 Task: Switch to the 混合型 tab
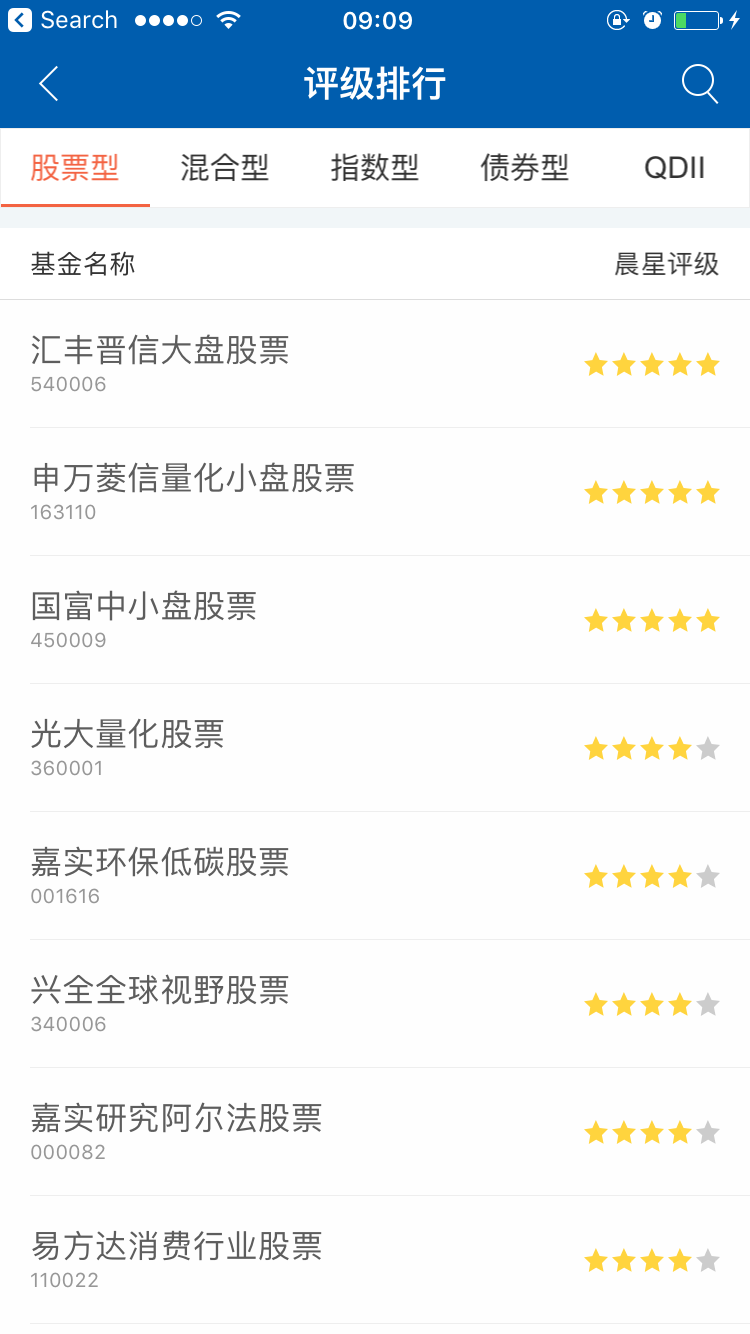[224, 168]
